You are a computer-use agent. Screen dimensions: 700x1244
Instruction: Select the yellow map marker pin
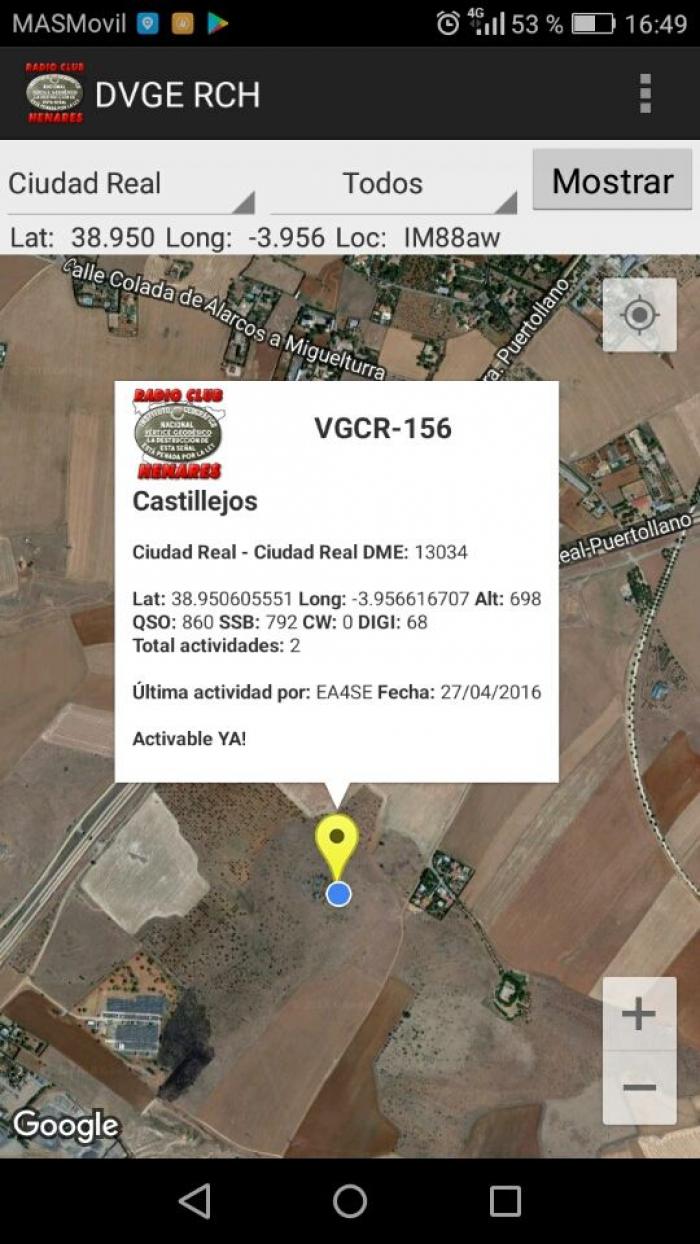(337, 848)
